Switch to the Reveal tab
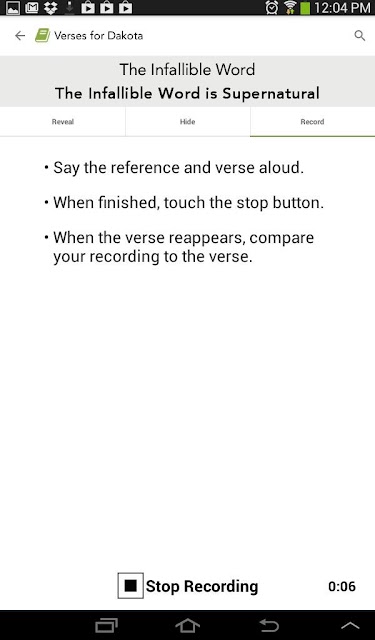Viewport: 375px width, 640px height. (x=63, y=122)
